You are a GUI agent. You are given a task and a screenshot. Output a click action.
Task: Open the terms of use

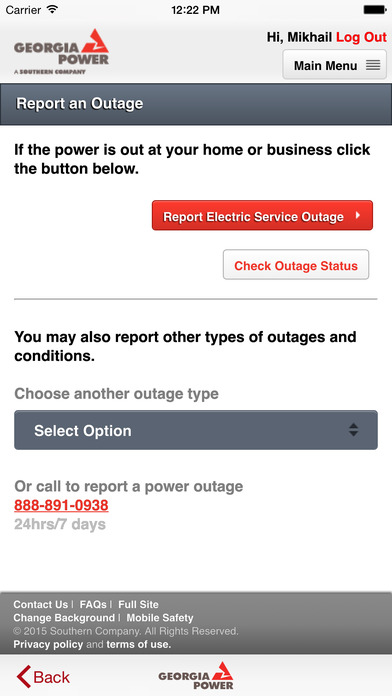[139, 645]
